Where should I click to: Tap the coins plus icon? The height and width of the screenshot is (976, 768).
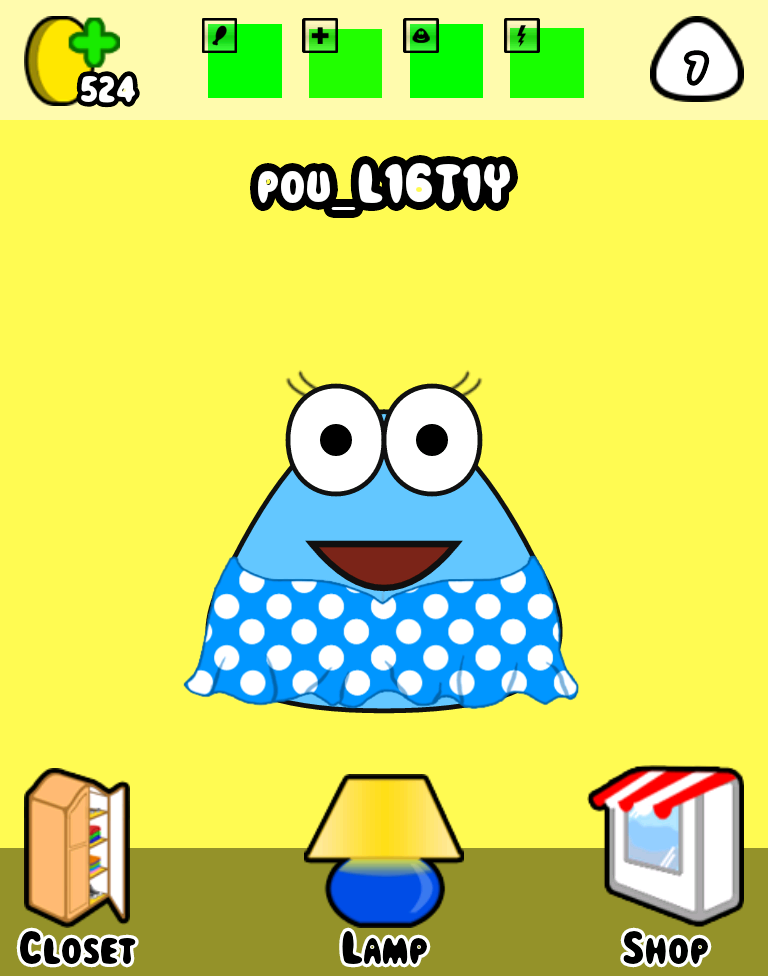coord(94,43)
